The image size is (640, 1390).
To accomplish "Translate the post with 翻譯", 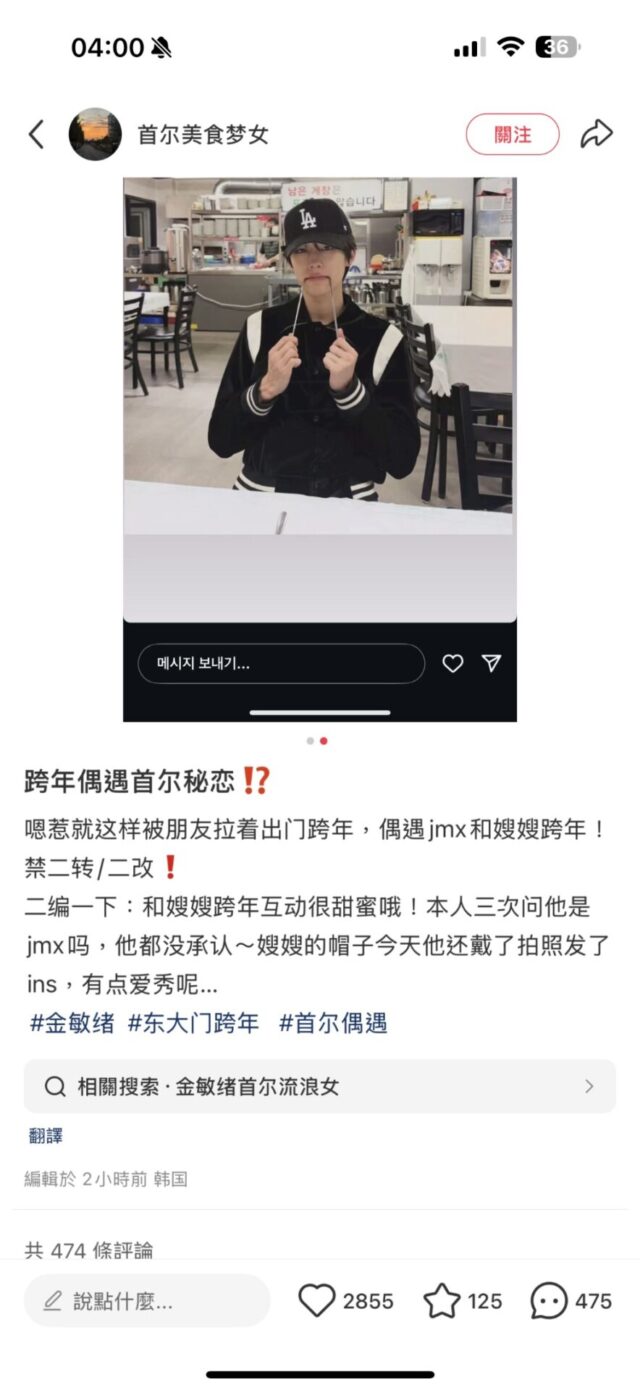I will click(45, 1137).
